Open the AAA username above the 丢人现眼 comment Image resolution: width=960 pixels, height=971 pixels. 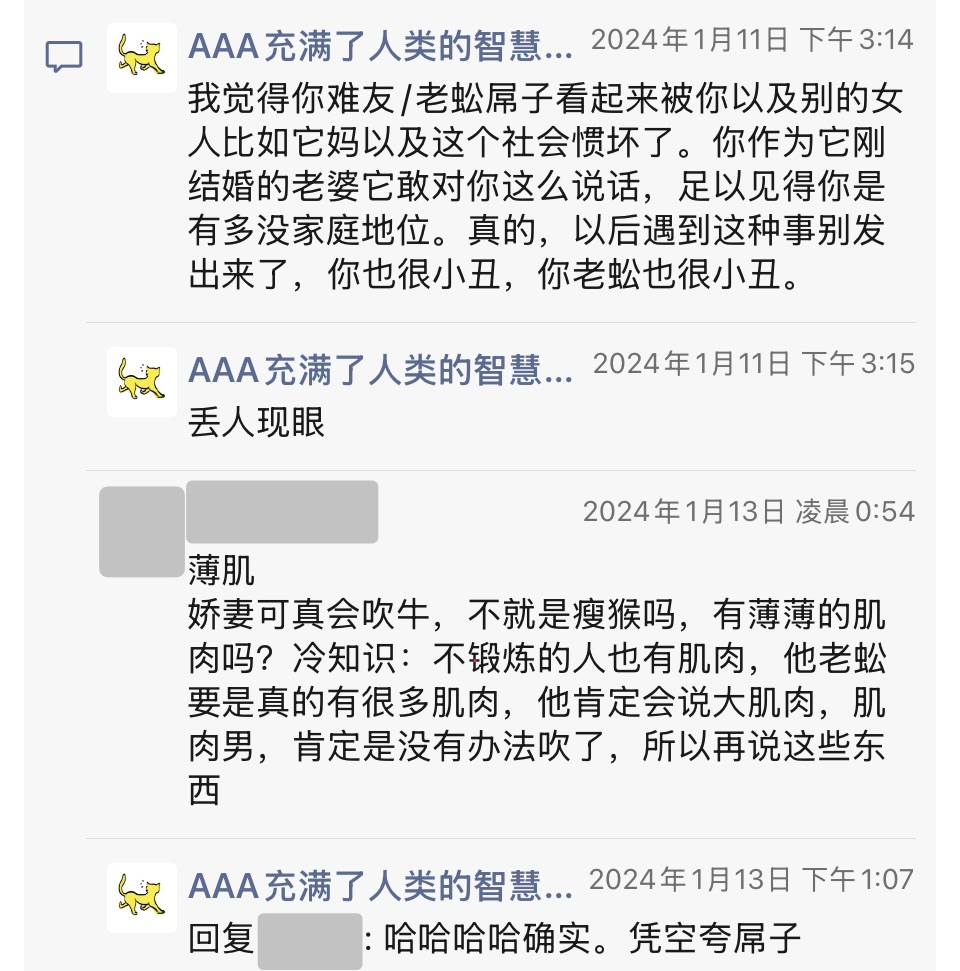click(380, 371)
